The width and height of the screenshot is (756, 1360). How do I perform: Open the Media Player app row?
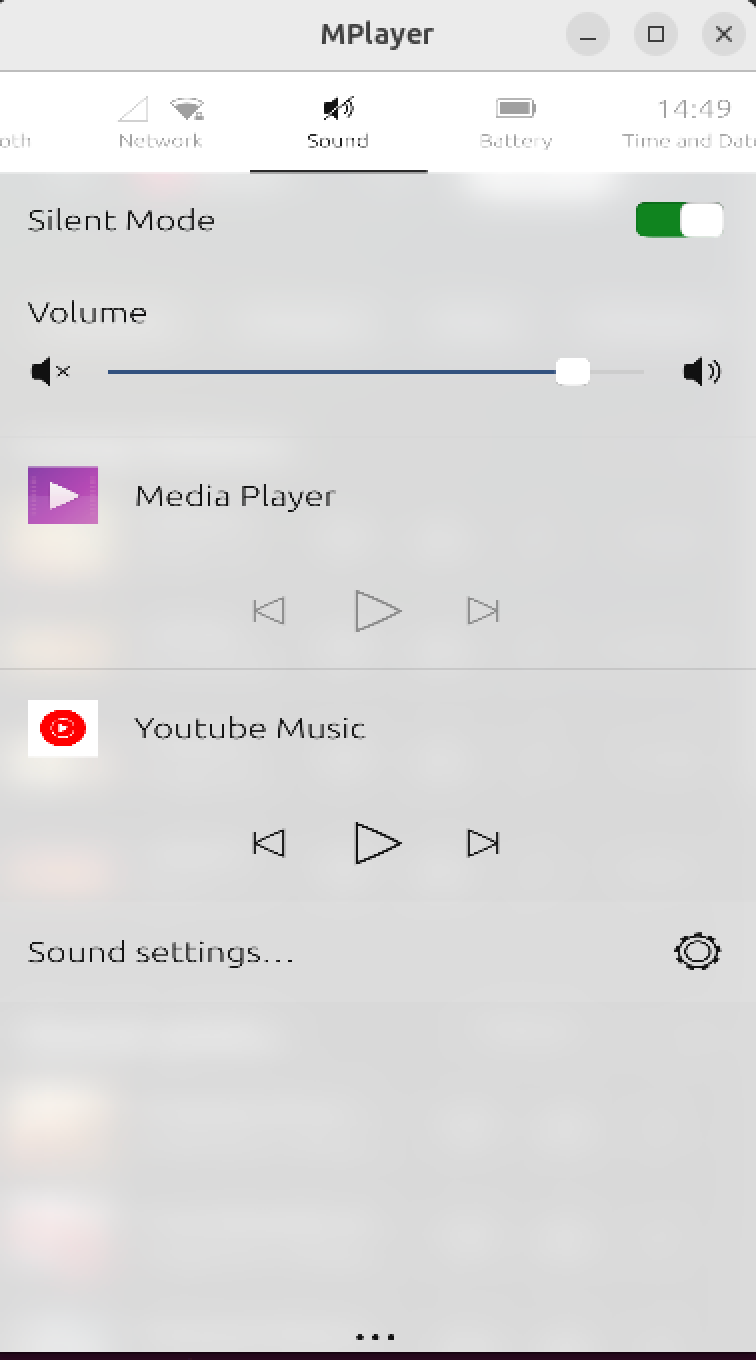[234, 496]
